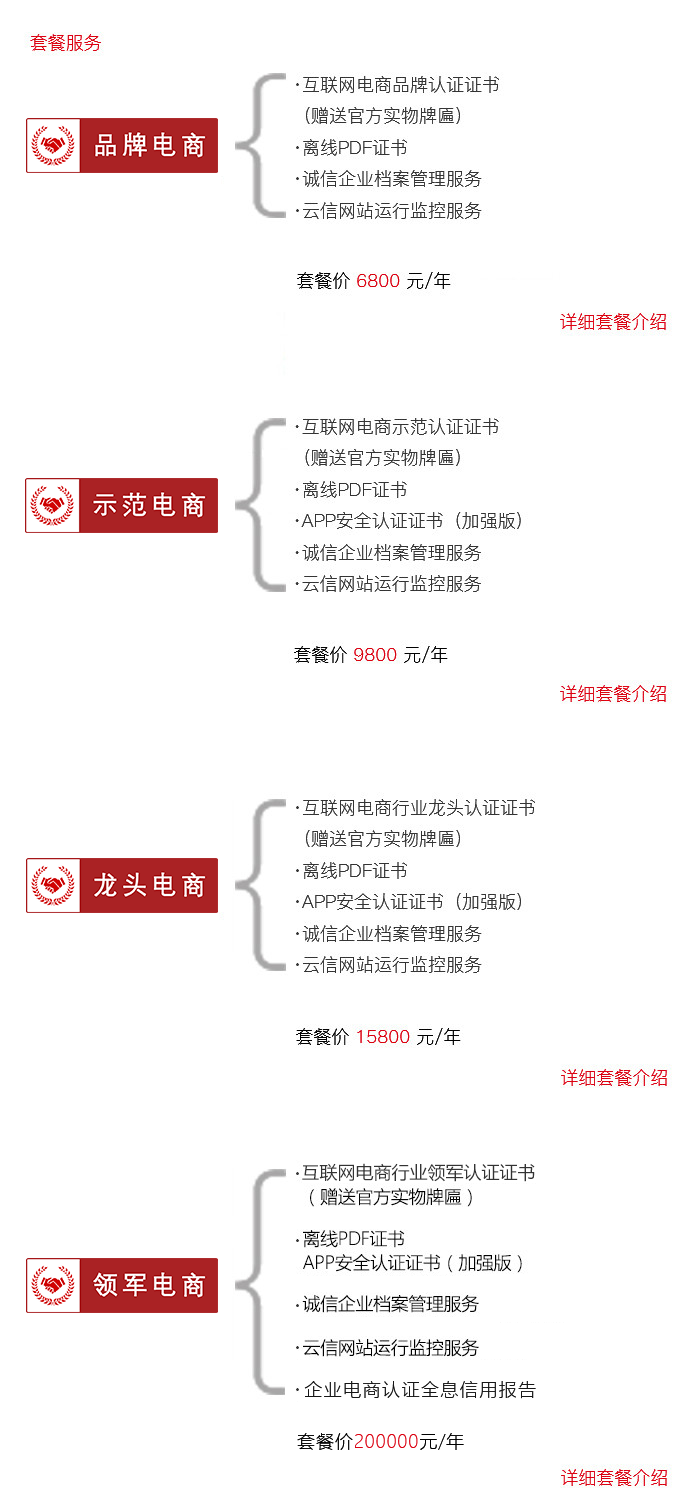The width and height of the screenshot is (682, 1500).
Task: Tap 详细套餐介绍 under the 15800元 龙头电商 package
Action: click(613, 1078)
